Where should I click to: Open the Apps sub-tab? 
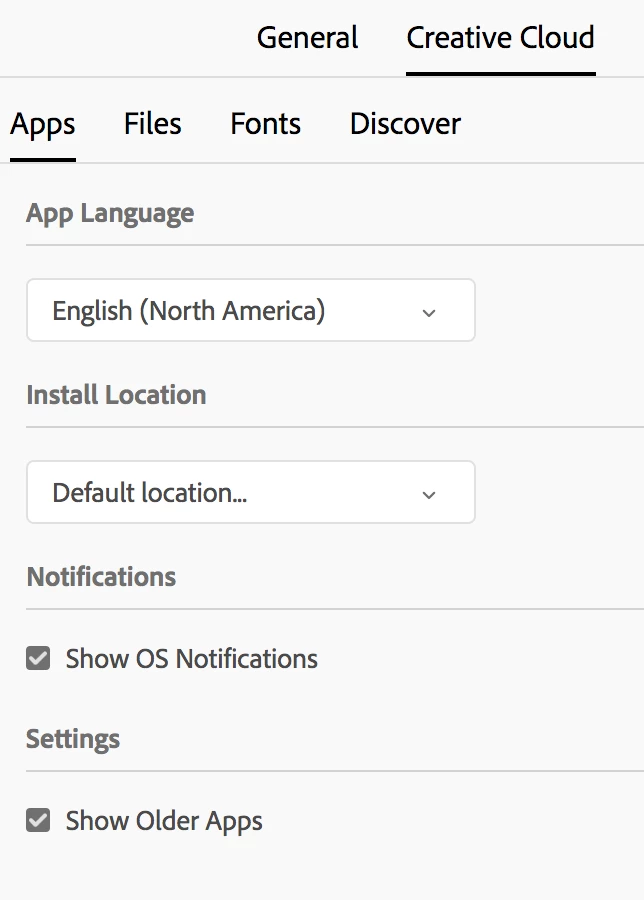click(x=43, y=124)
